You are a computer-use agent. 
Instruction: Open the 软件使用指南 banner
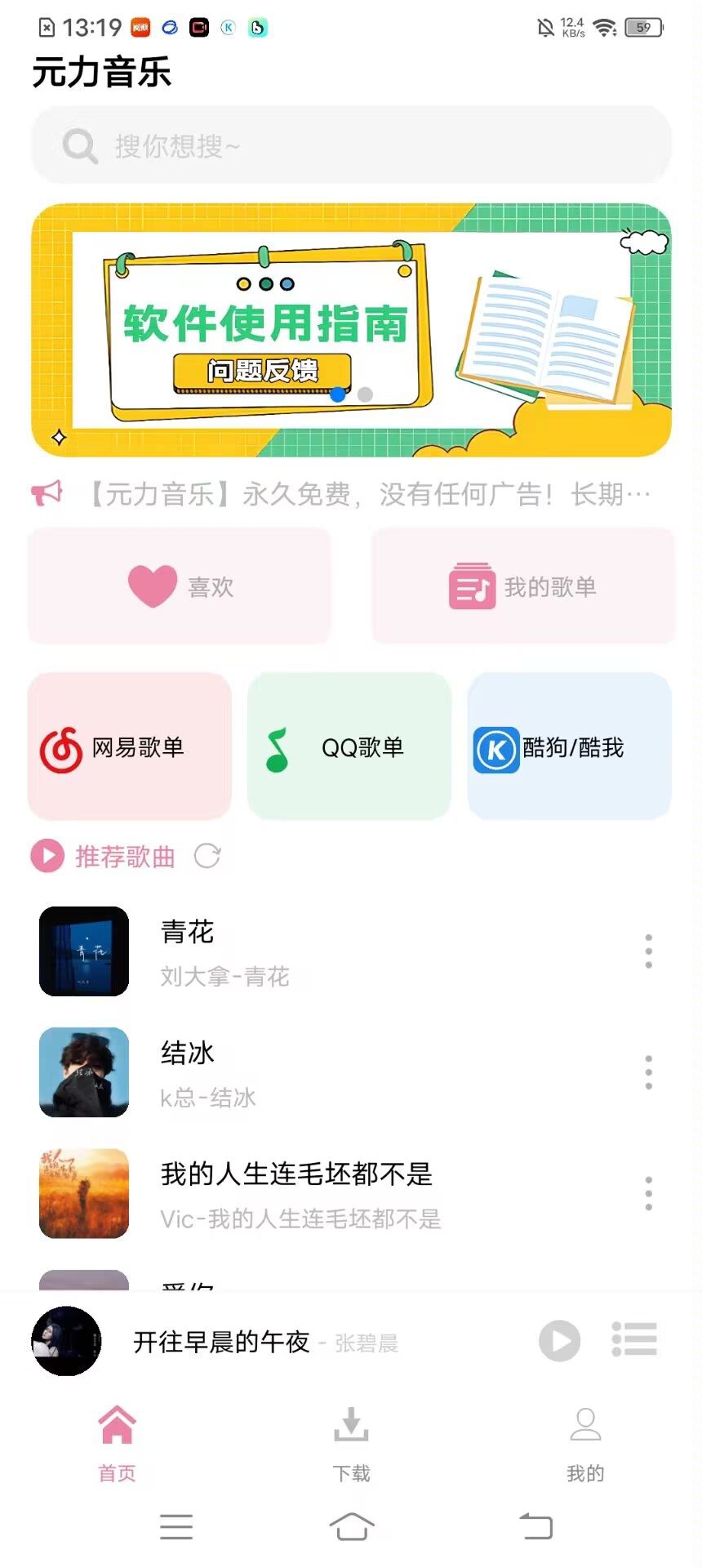point(351,330)
